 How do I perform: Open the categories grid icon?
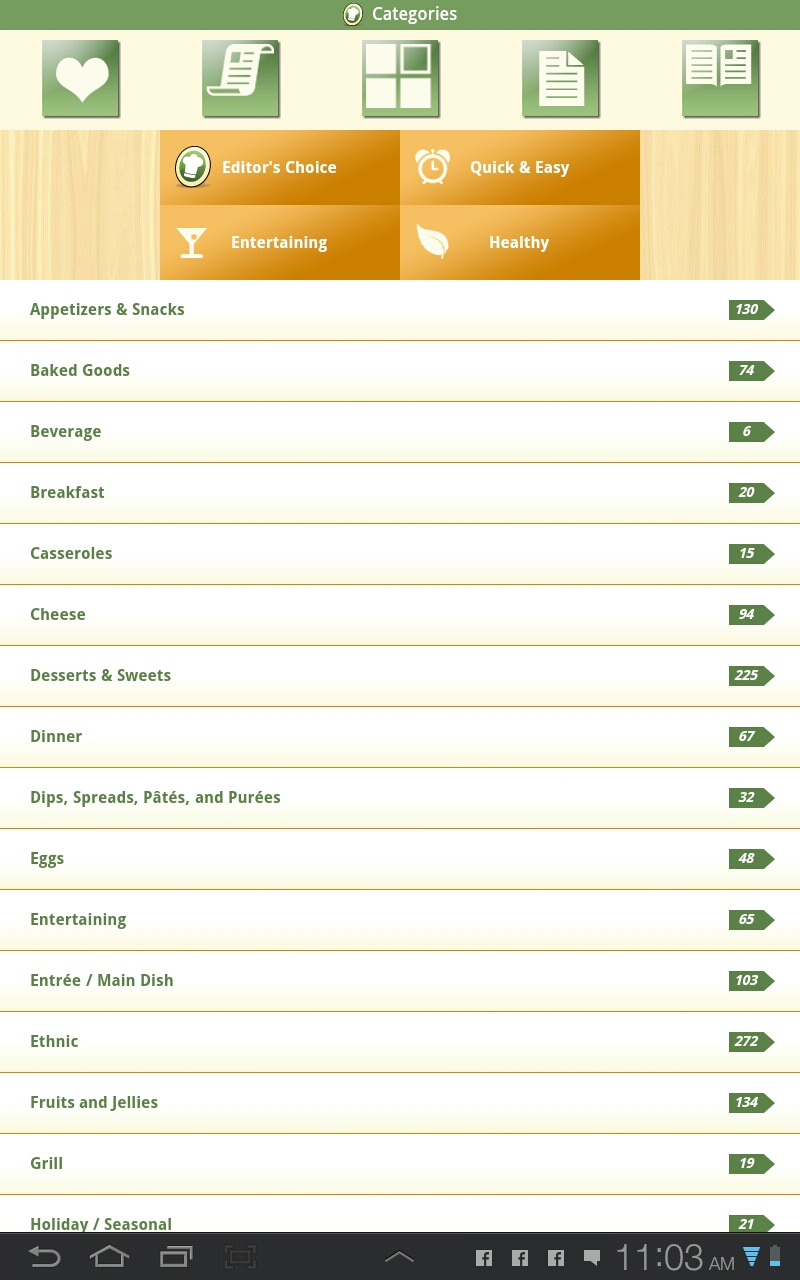click(x=401, y=79)
